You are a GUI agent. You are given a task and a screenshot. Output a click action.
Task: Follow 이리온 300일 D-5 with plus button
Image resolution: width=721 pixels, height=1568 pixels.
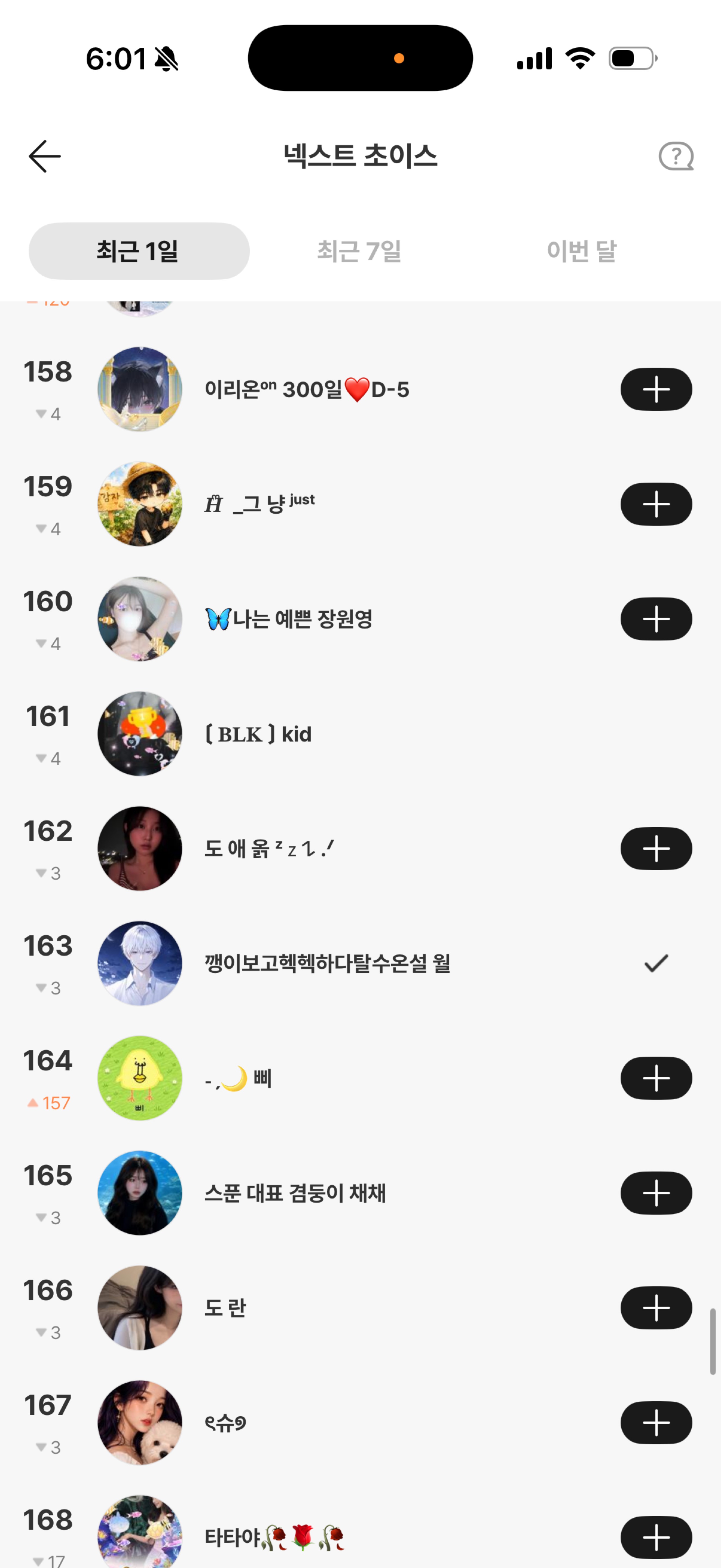coord(656,390)
